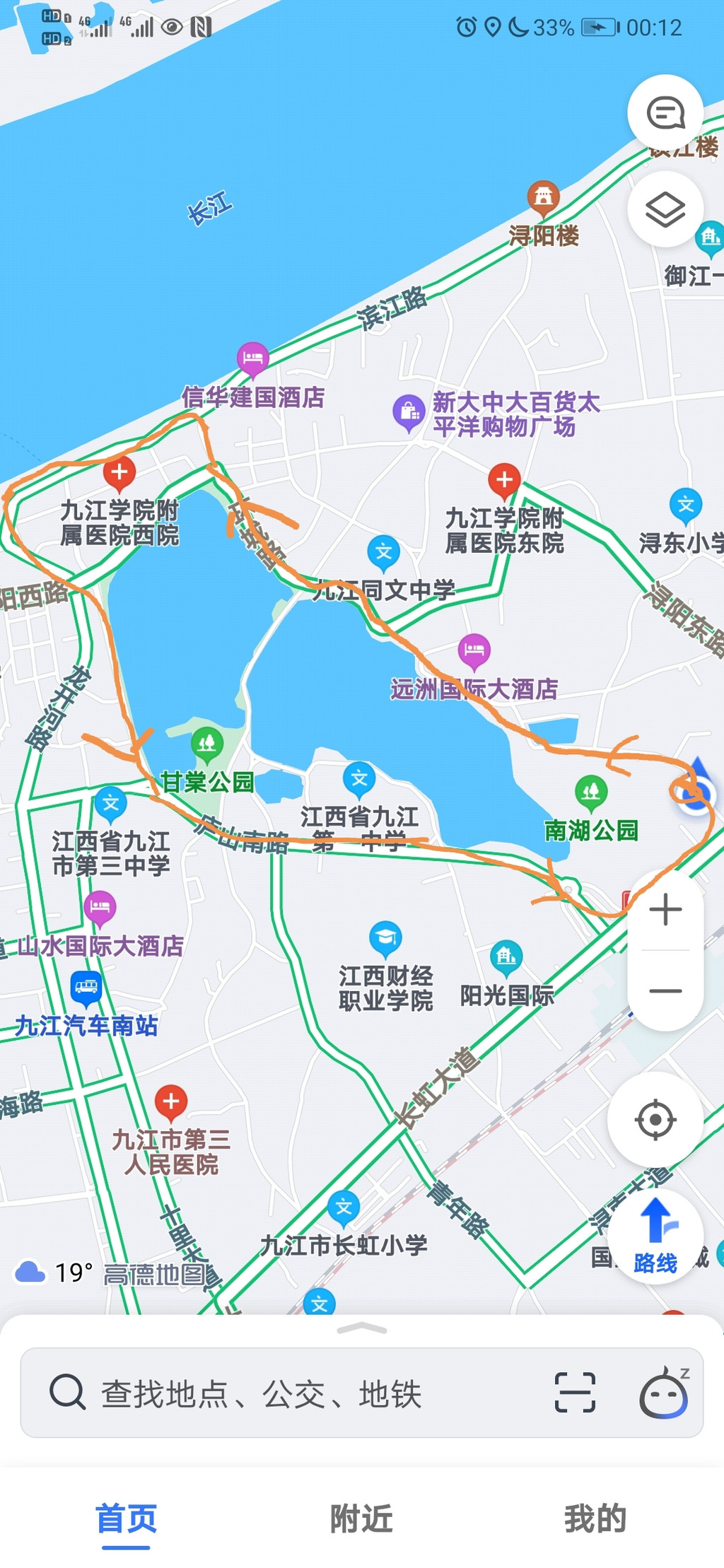Zoom in on the map
Screen dimensions: 724x1568
(x=665, y=910)
